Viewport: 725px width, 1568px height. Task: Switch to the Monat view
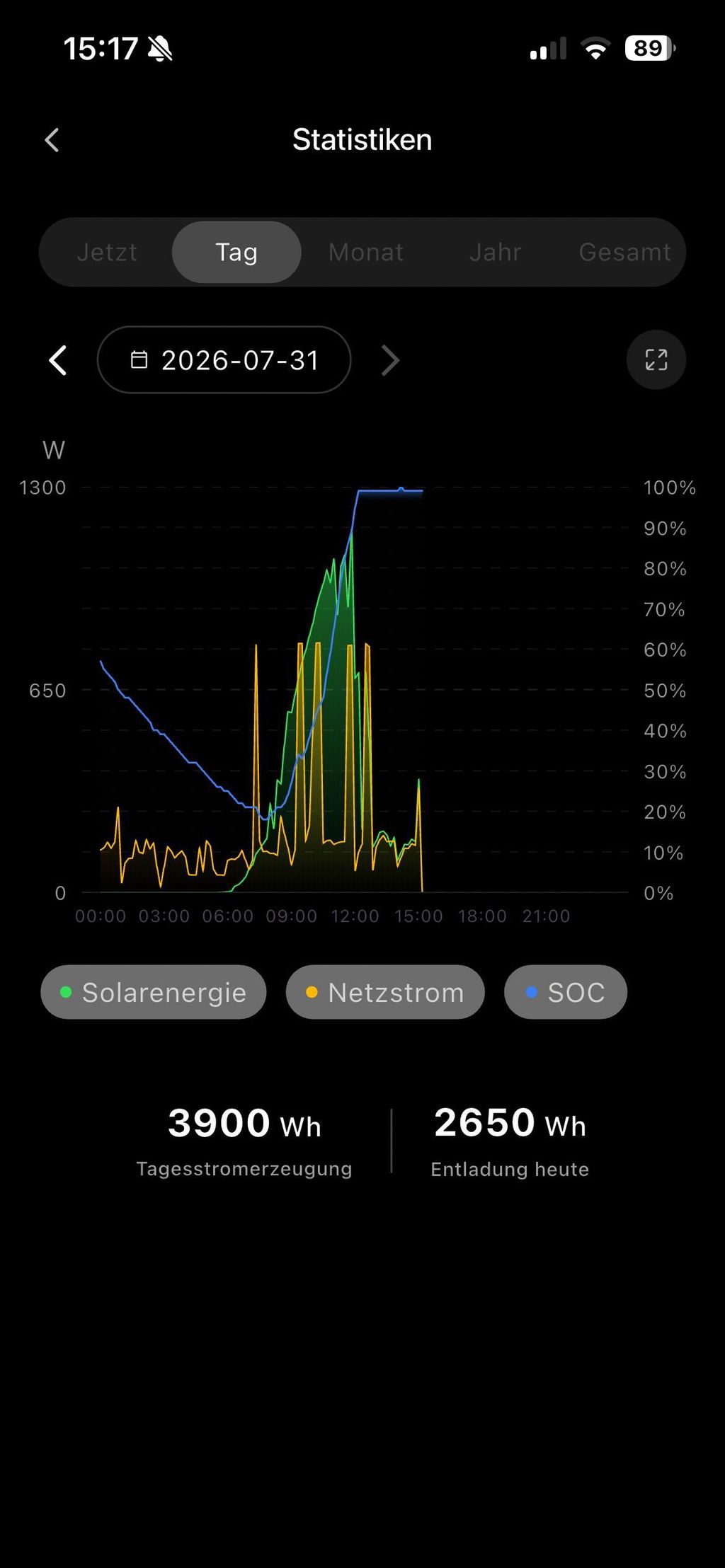pos(366,252)
